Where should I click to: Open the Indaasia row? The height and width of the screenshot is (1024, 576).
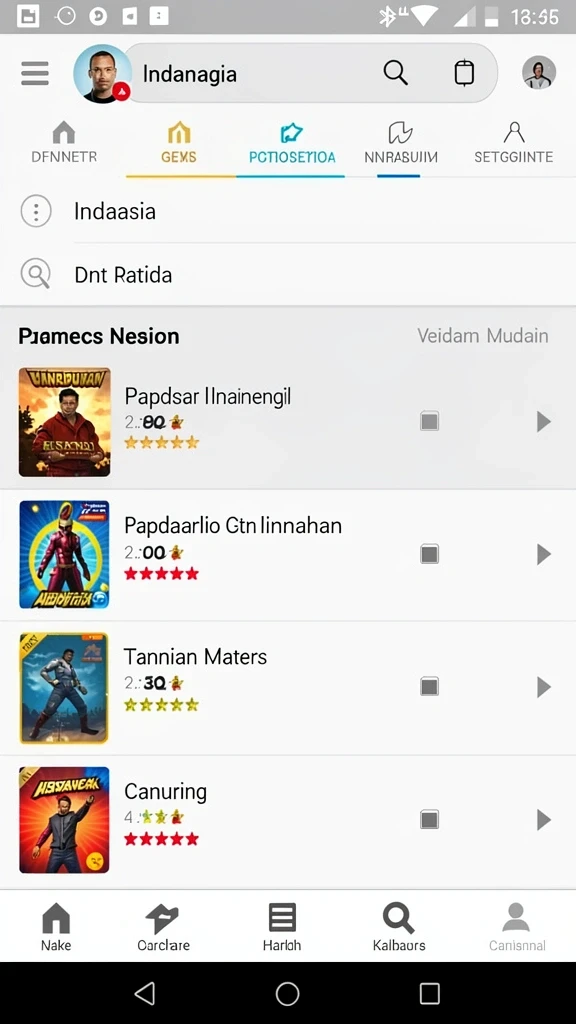(288, 212)
